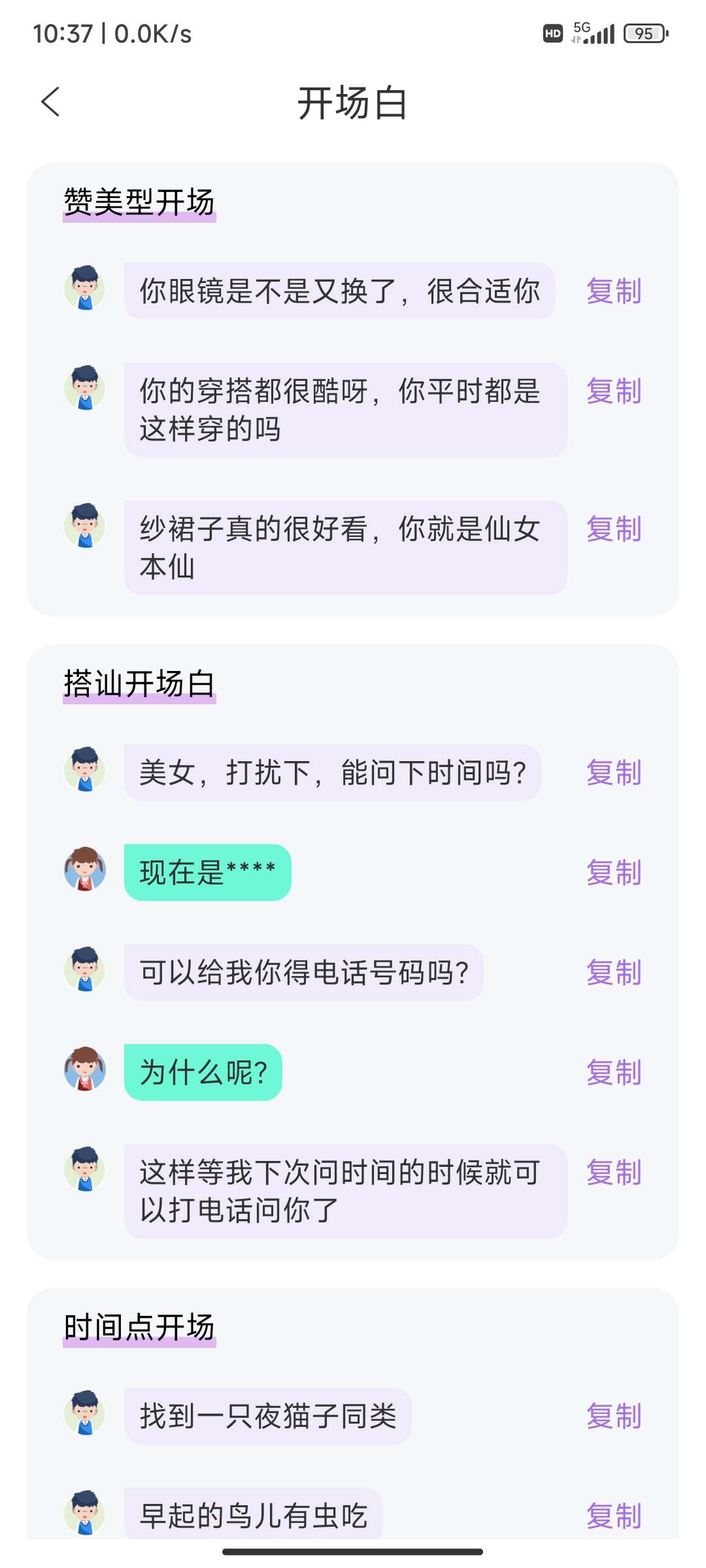The image size is (706, 1568).
Task: Tap 复制 beside 现在是****
Action: coord(613,872)
